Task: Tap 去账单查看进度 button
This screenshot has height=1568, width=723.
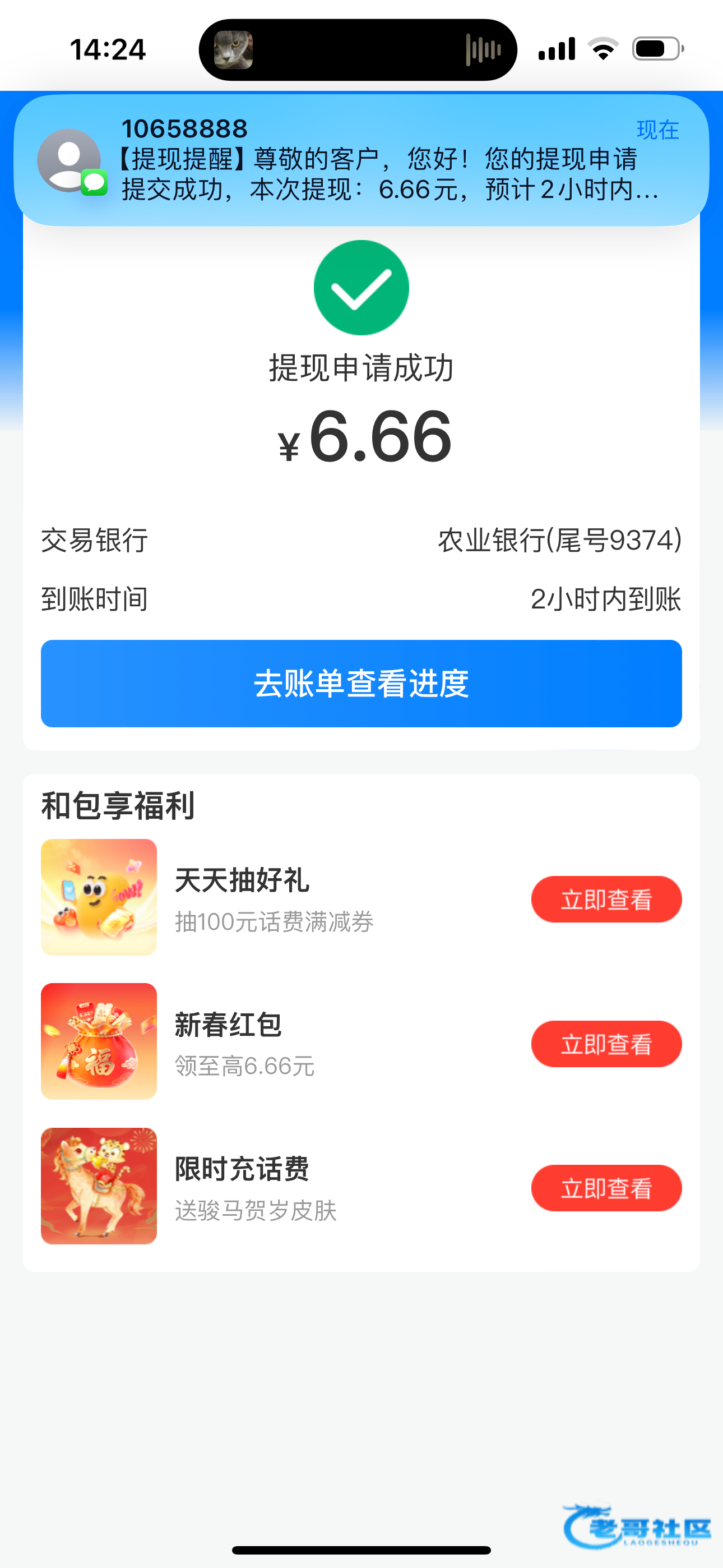Action: [x=361, y=683]
